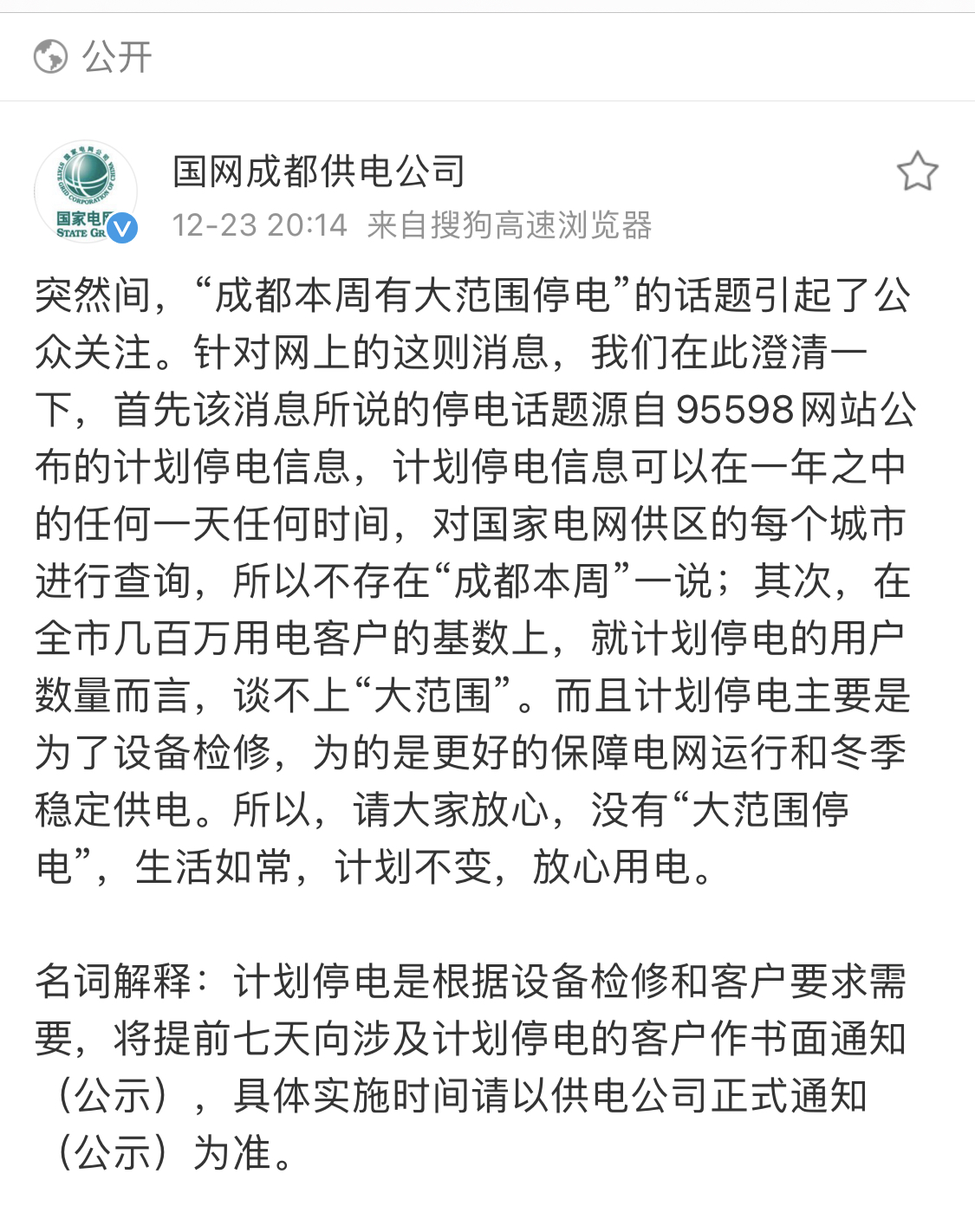
Task: Open the 国网成都供电公司 account name
Action: pyautogui.click(x=319, y=171)
